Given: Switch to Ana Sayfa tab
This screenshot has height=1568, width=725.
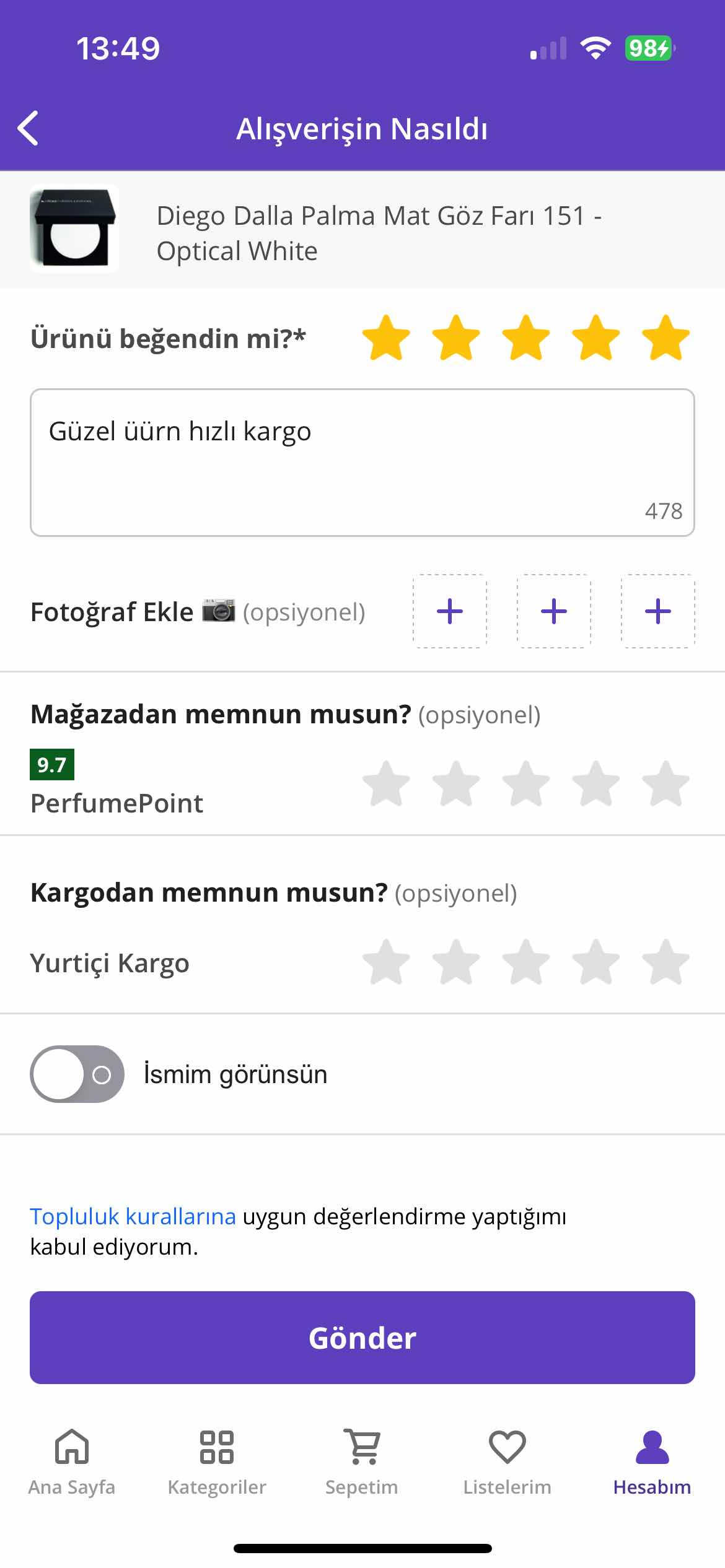Looking at the screenshot, I should (72, 1461).
